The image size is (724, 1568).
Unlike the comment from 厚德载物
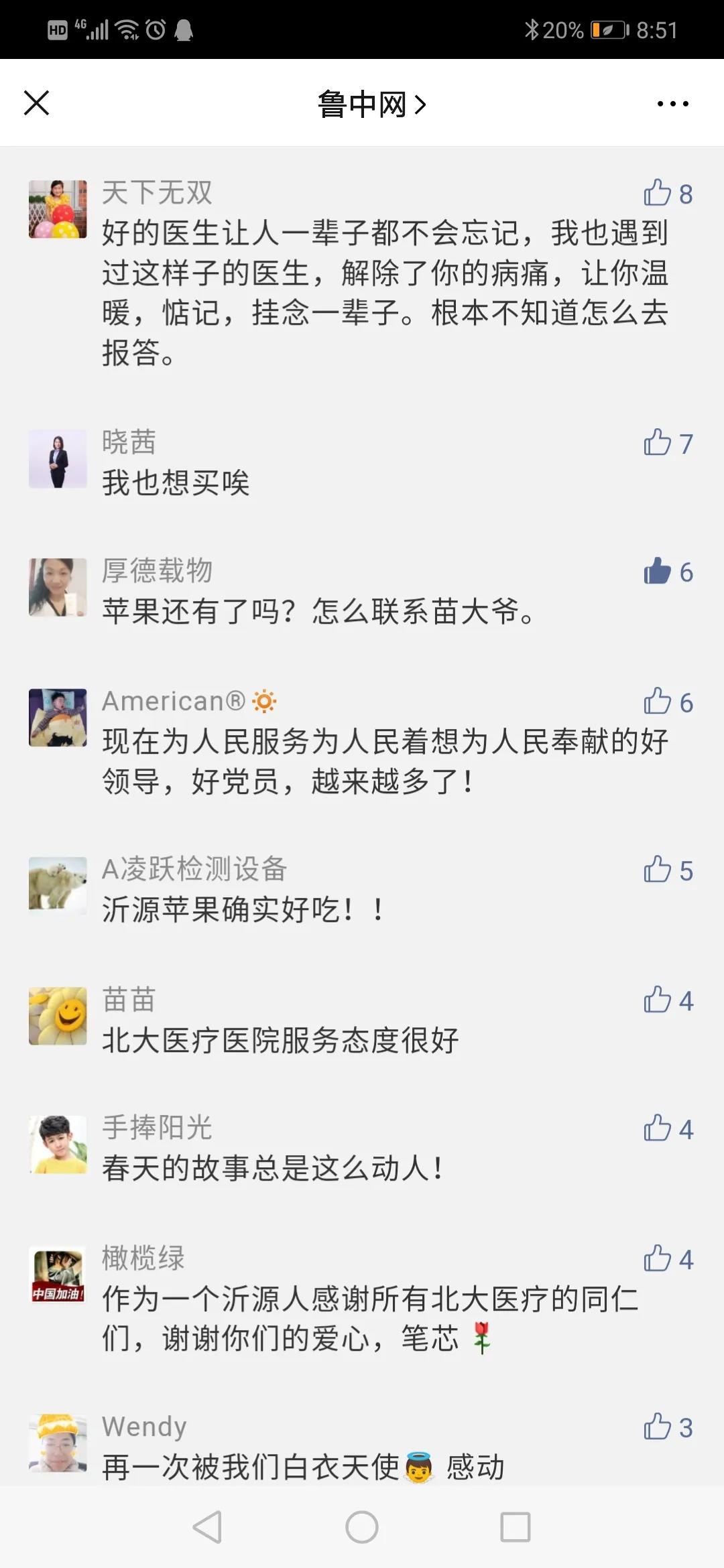pyautogui.click(x=658, y=572)
